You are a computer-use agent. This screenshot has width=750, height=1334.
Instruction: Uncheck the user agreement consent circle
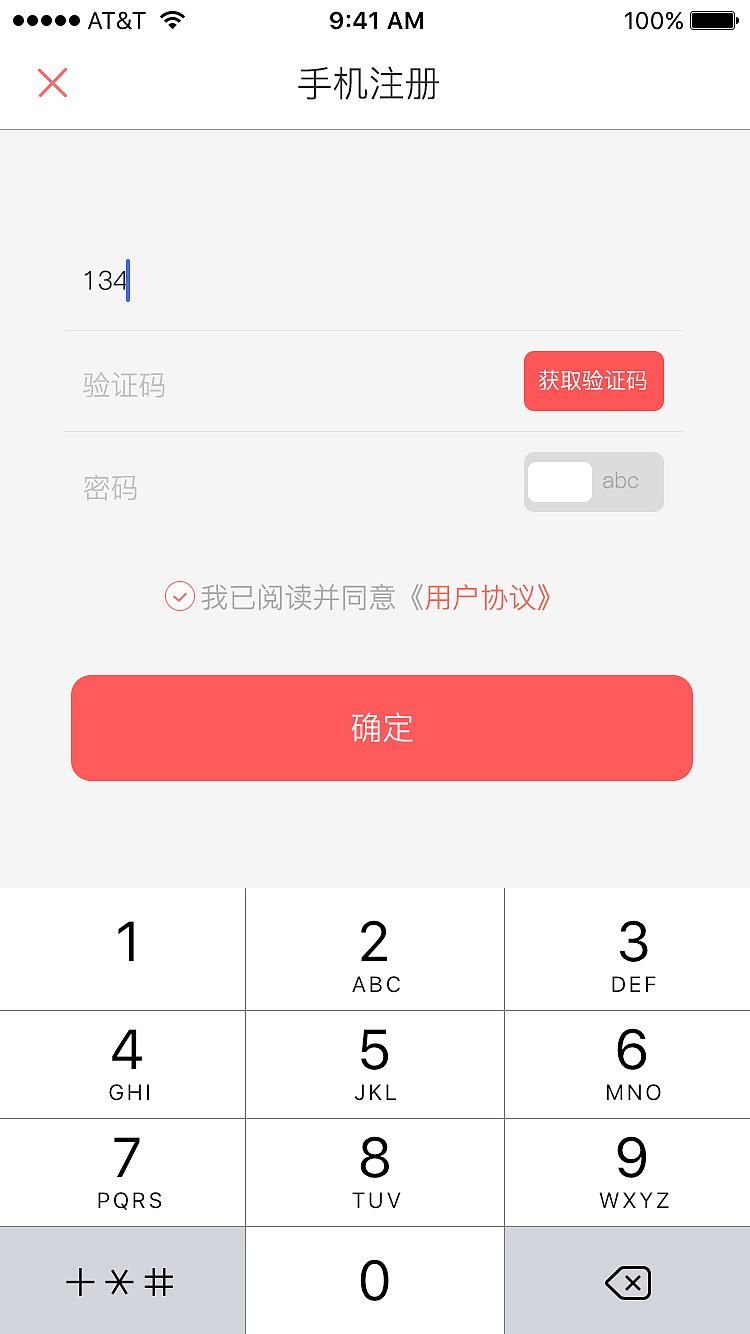tap(179, 596)
